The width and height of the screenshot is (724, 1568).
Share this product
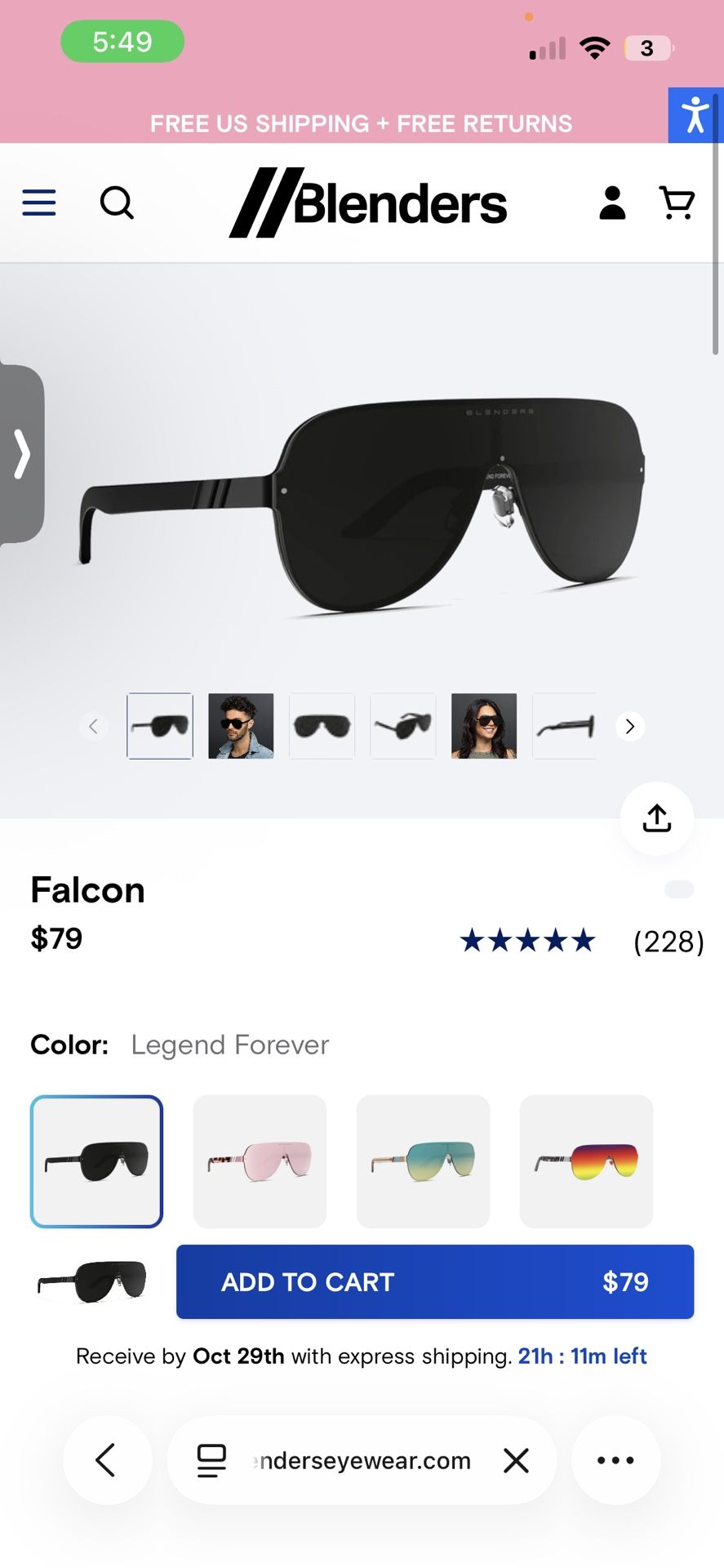click(657, 818)
